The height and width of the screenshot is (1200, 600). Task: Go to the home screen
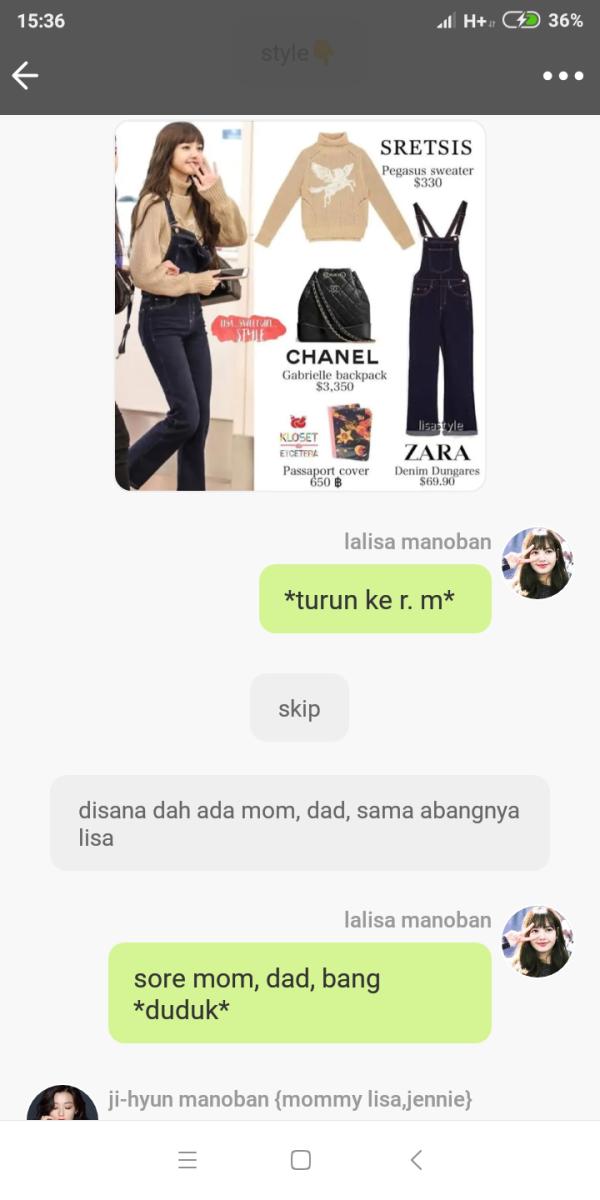click(x=301, y=1160)
